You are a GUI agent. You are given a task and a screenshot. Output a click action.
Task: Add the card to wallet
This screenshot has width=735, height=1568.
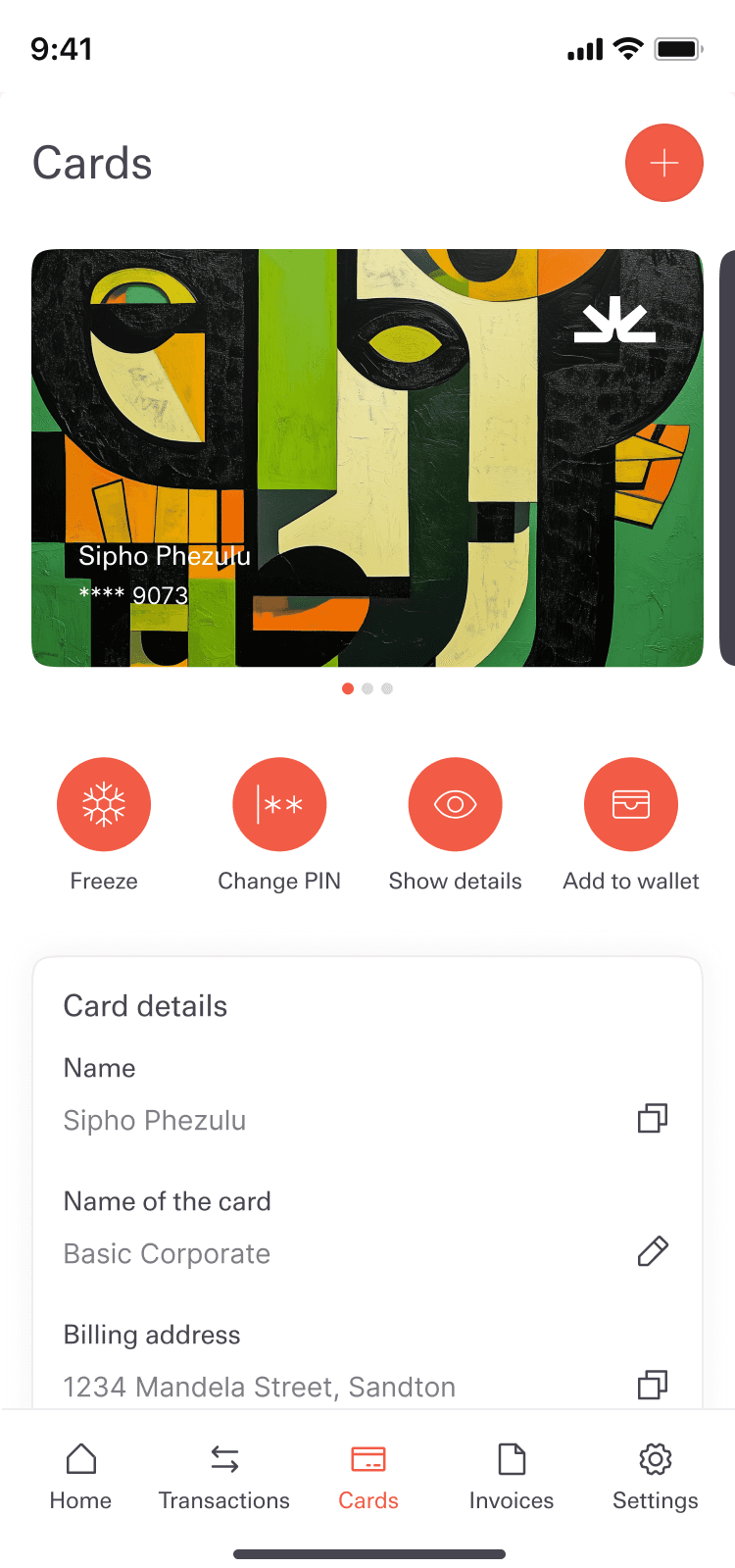click(x=631, y=804)
